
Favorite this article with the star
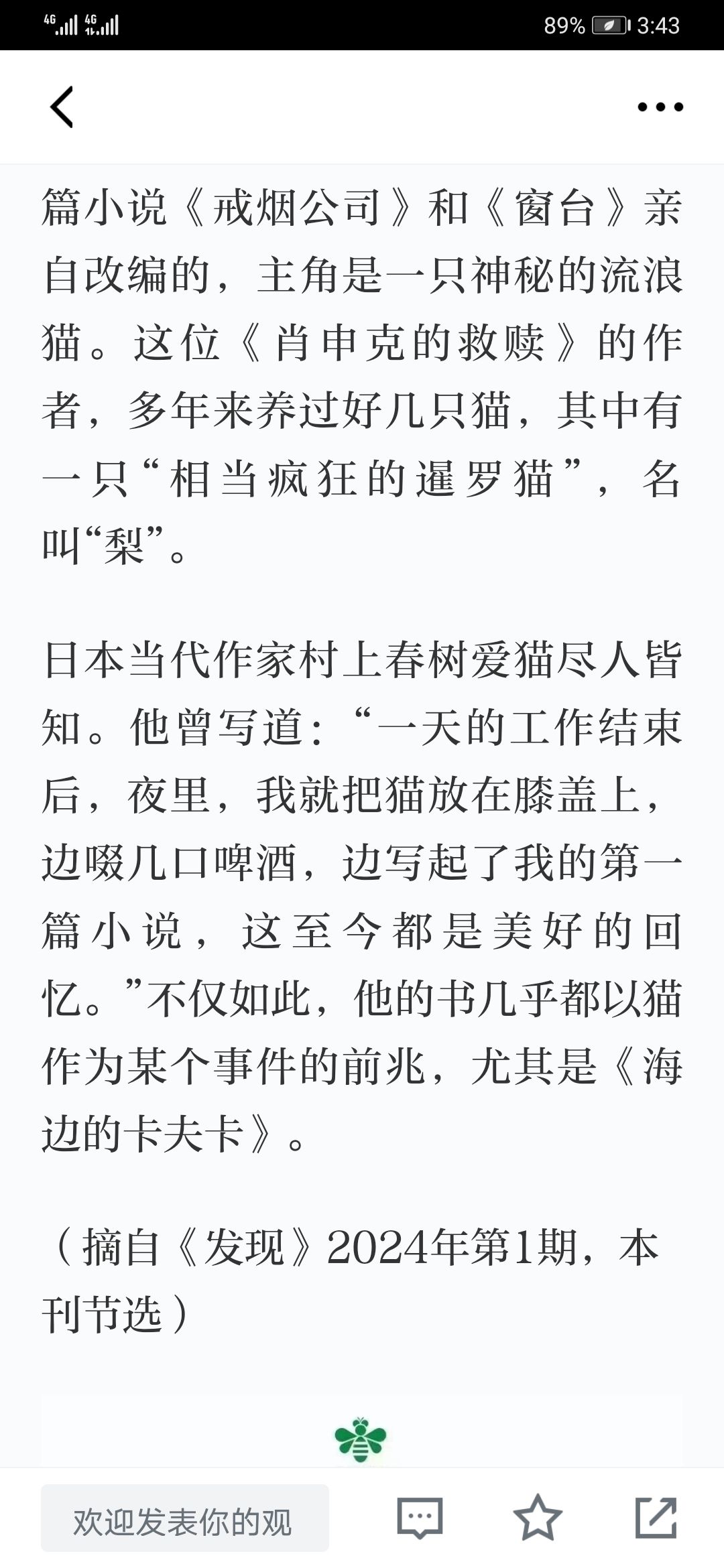point(538,1518)
